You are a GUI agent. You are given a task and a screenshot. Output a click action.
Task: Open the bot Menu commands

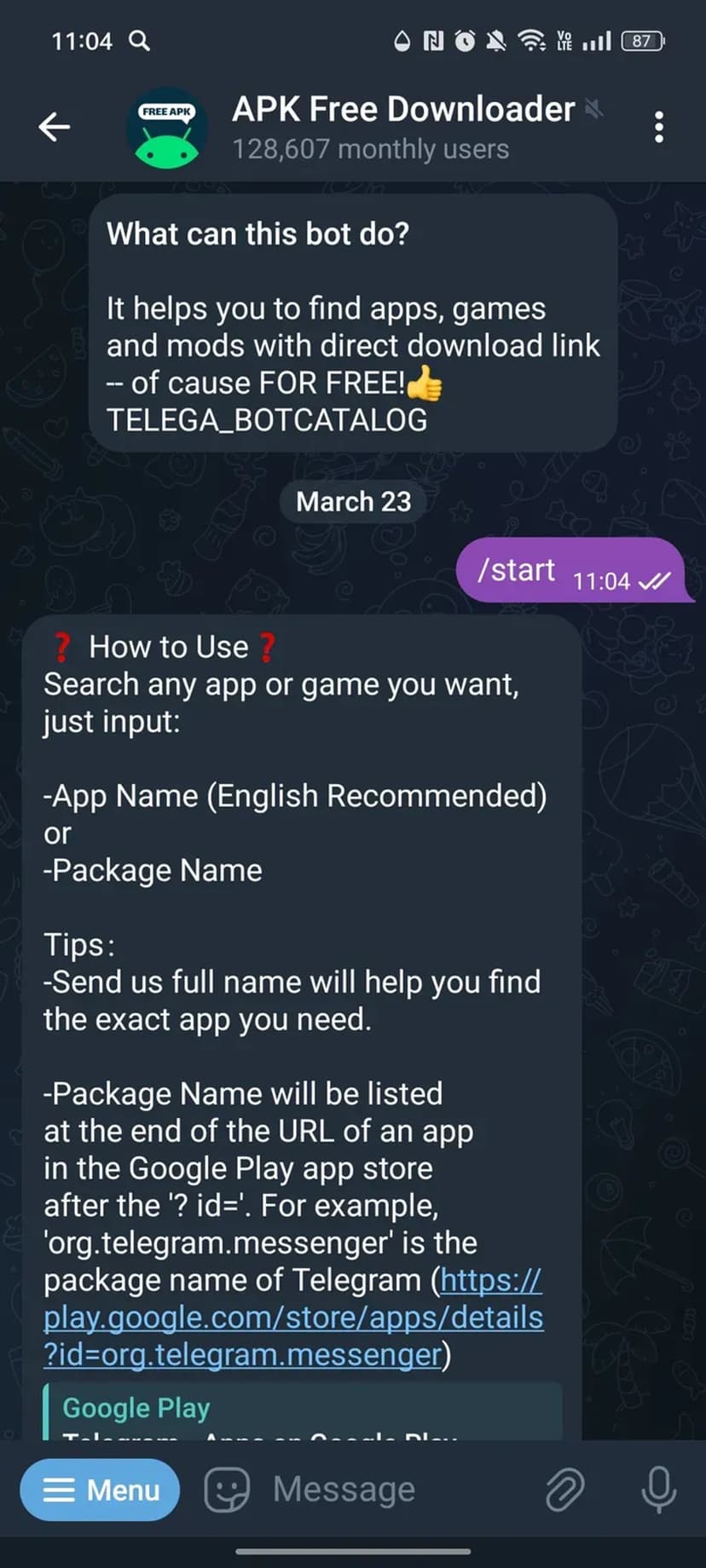click(x=101, y=1490)
